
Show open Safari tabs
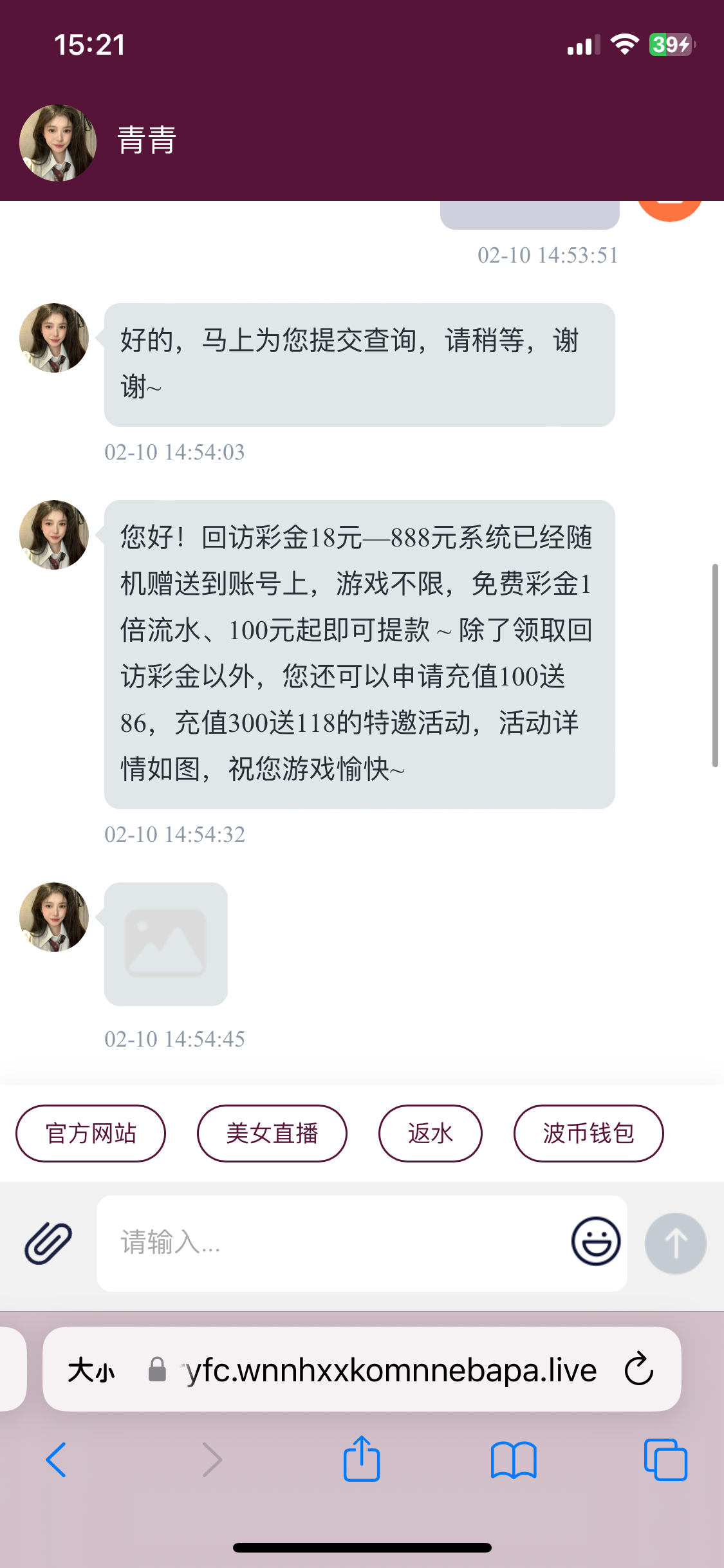(665, 1460)
